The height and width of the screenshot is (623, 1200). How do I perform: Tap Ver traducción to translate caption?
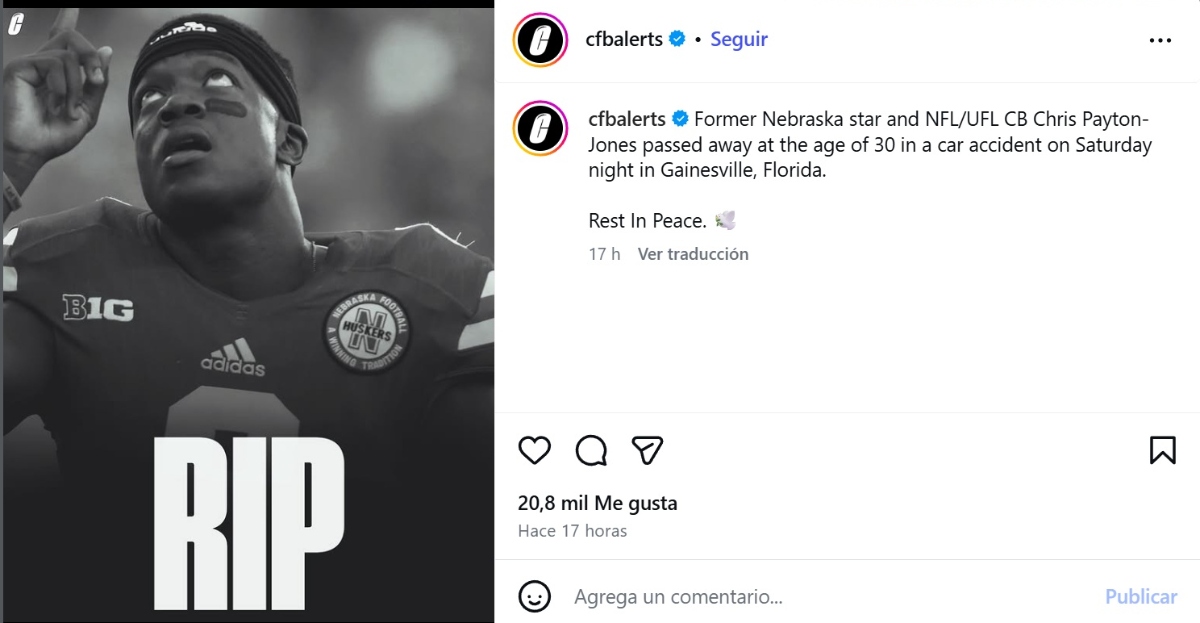pyautogui.click(x=693, y=254)
